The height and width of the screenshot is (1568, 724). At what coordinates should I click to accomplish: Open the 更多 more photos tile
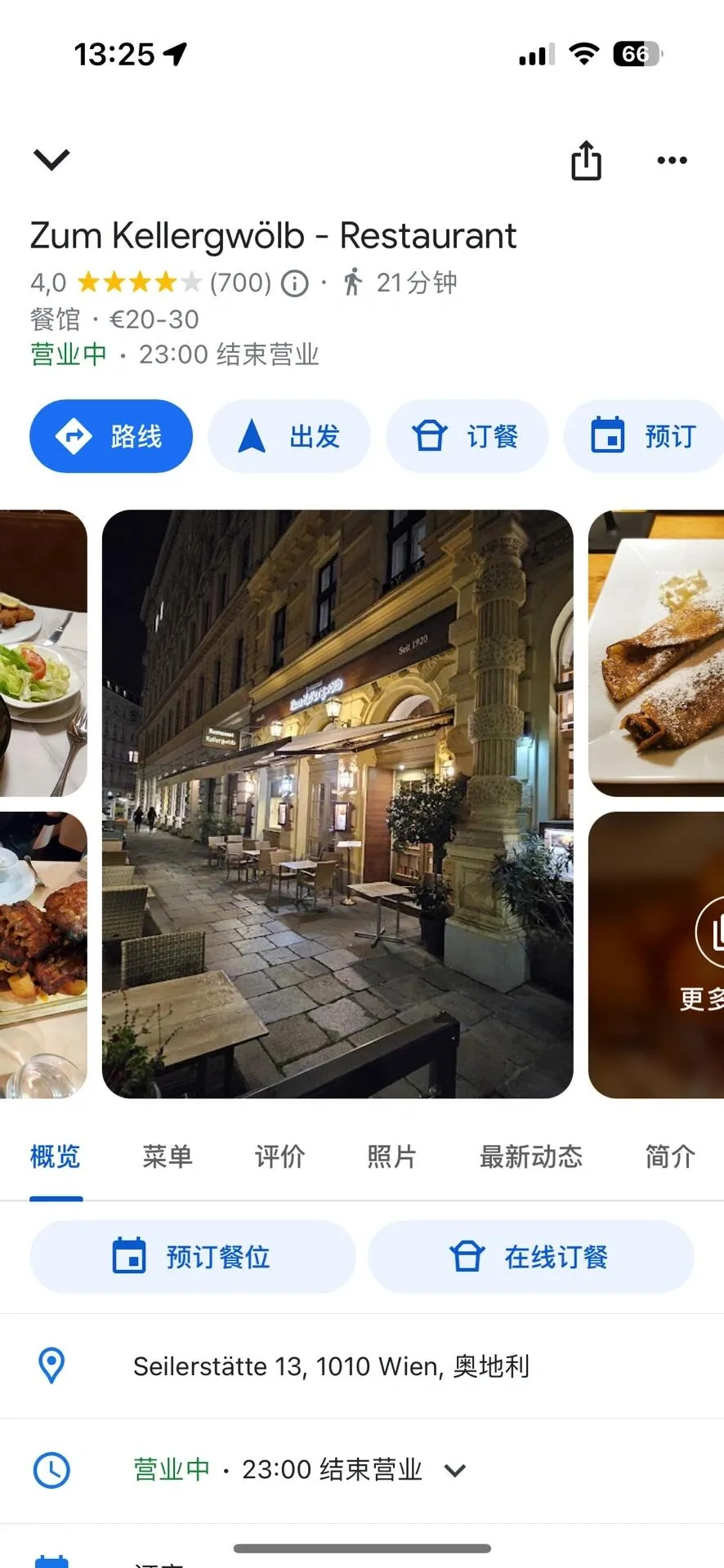656,955
